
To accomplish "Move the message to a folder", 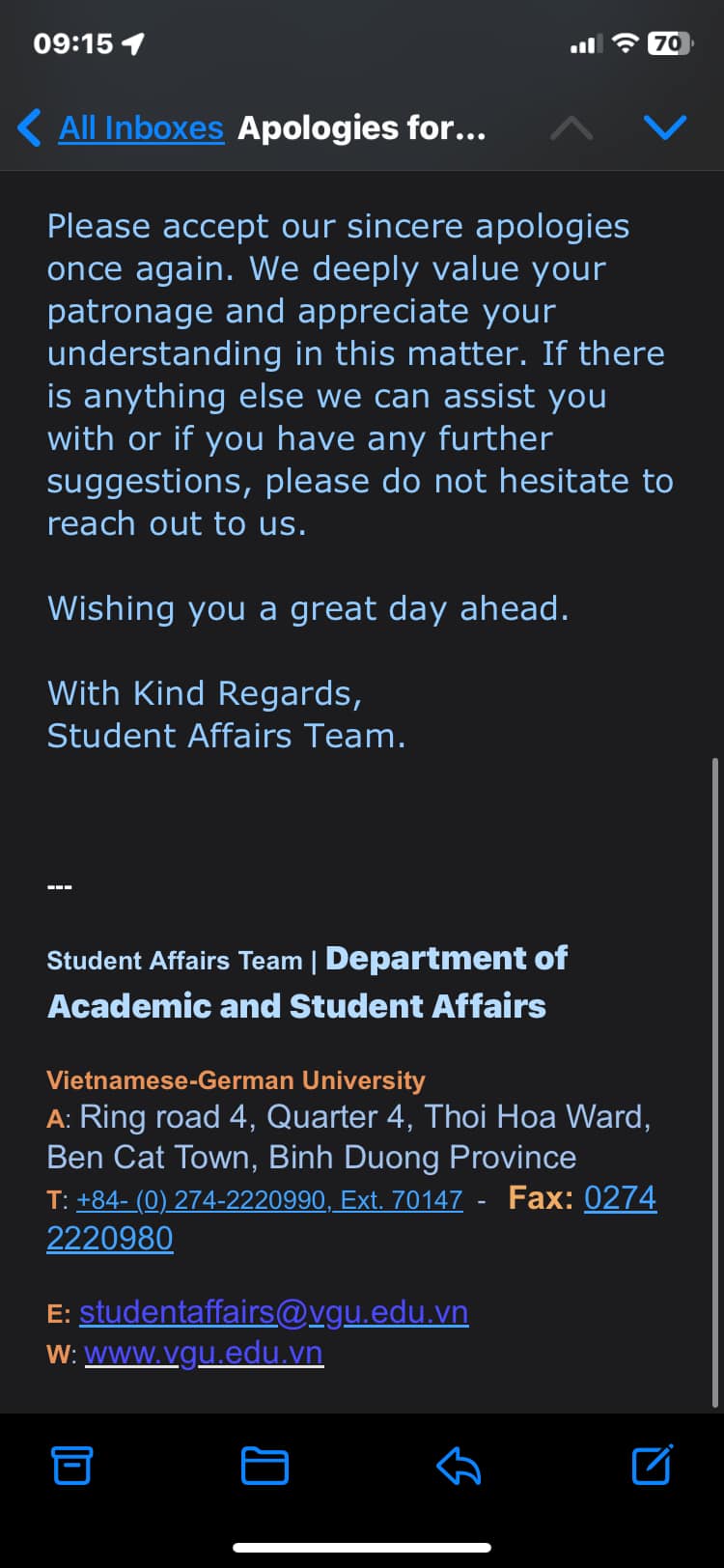I will click(x=265, y=1466).
